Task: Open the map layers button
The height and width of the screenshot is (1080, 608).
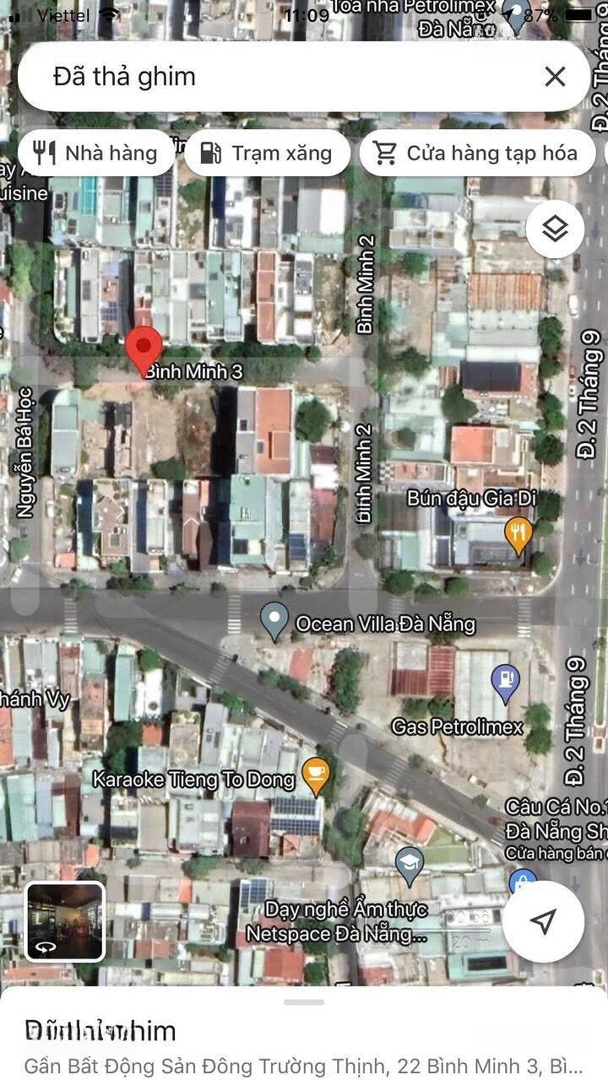Action: click(555, 229)
